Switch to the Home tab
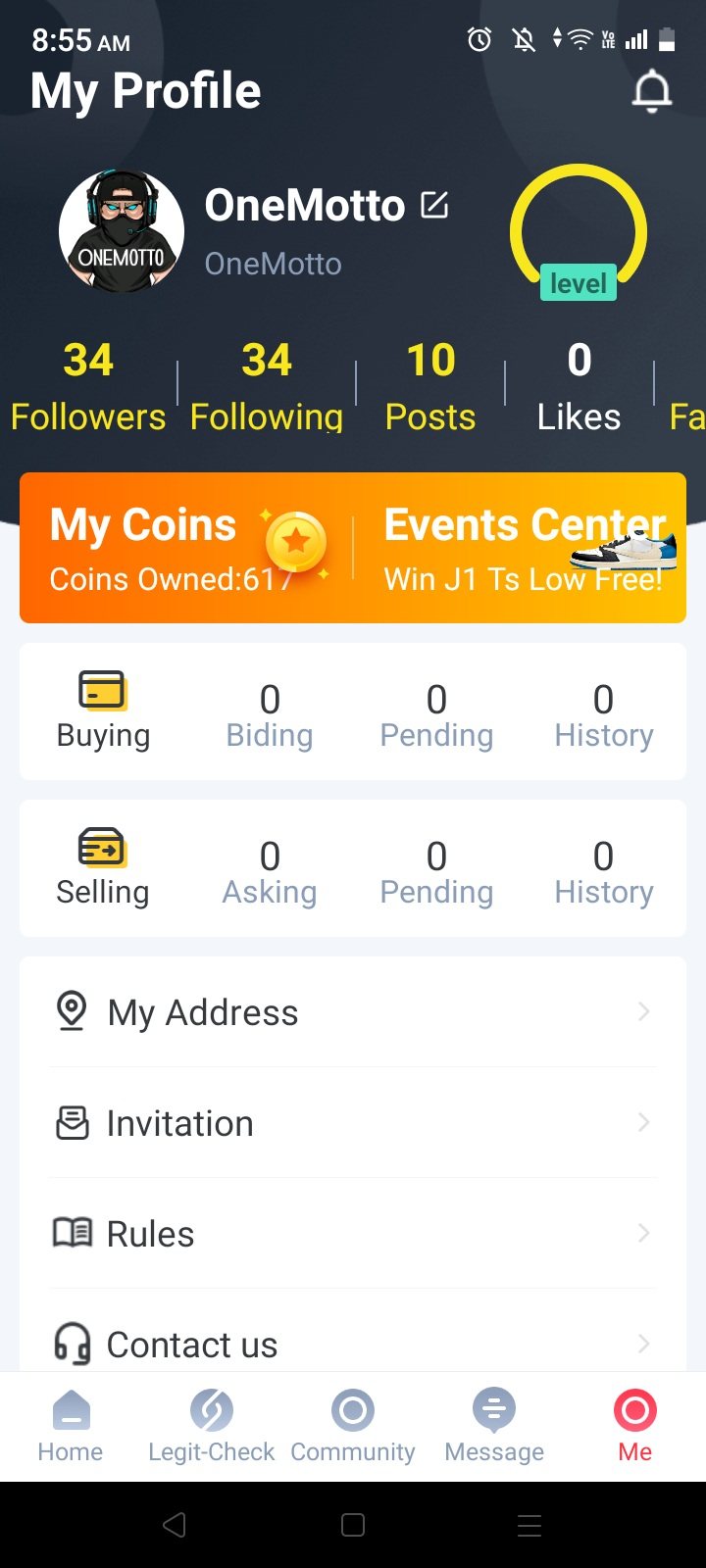Screen dimensions: 706x1568 click(71, 1426)
